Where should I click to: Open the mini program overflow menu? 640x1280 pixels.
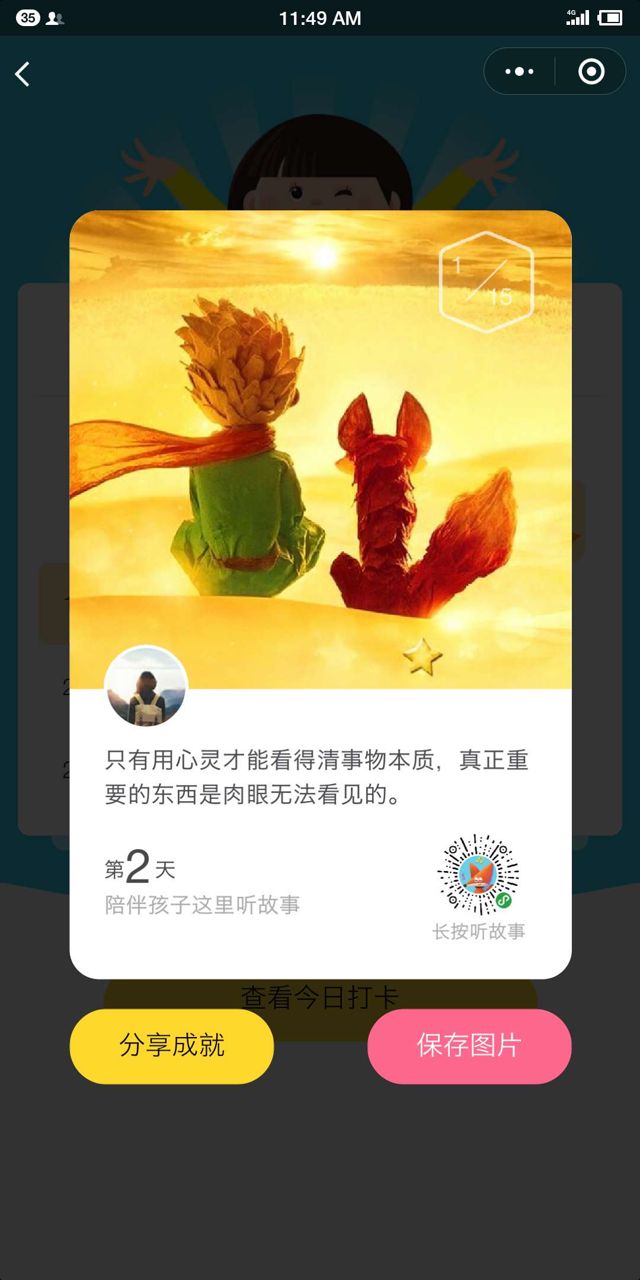point(520,72)
